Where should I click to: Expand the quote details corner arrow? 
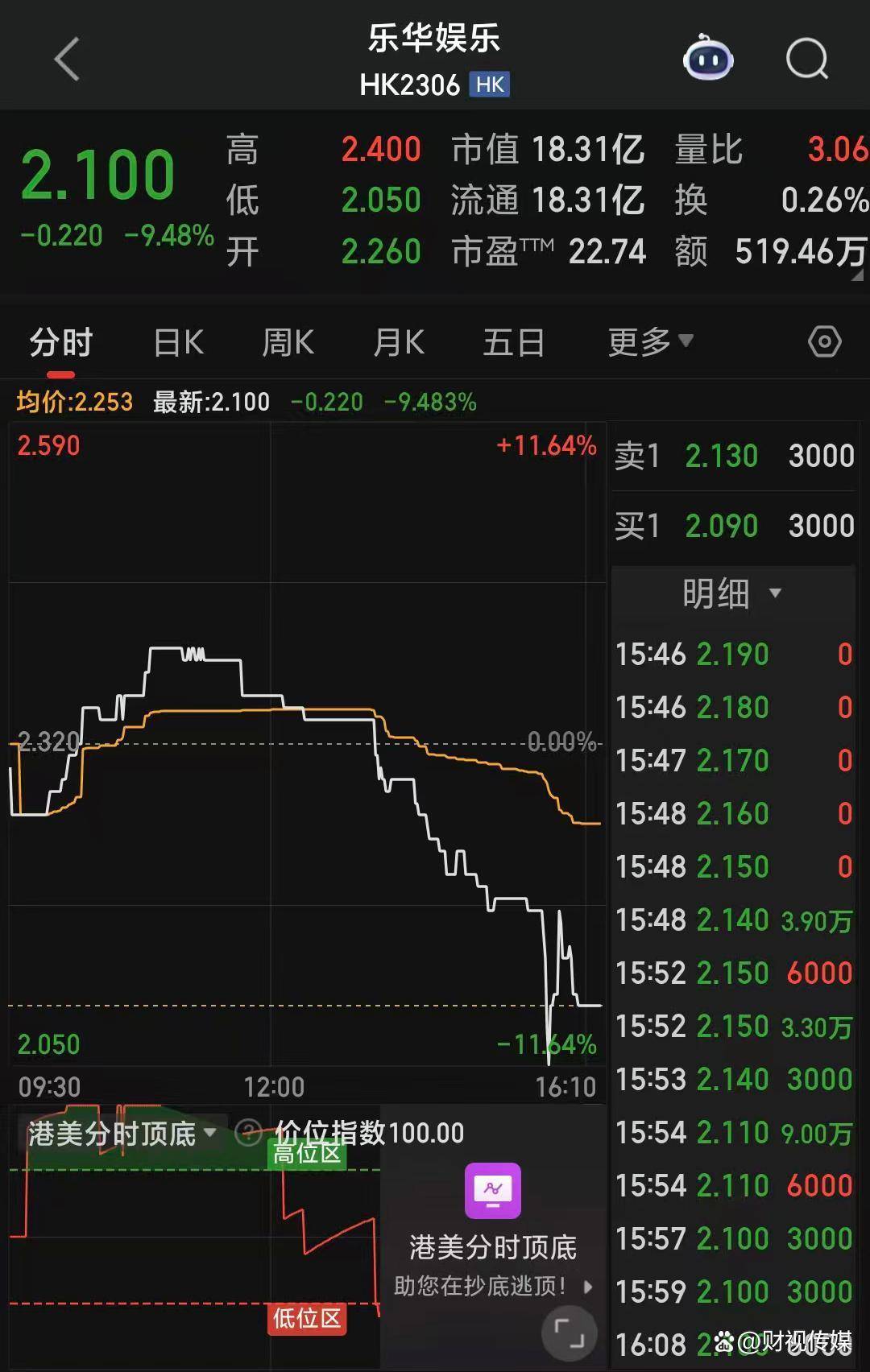857,275
